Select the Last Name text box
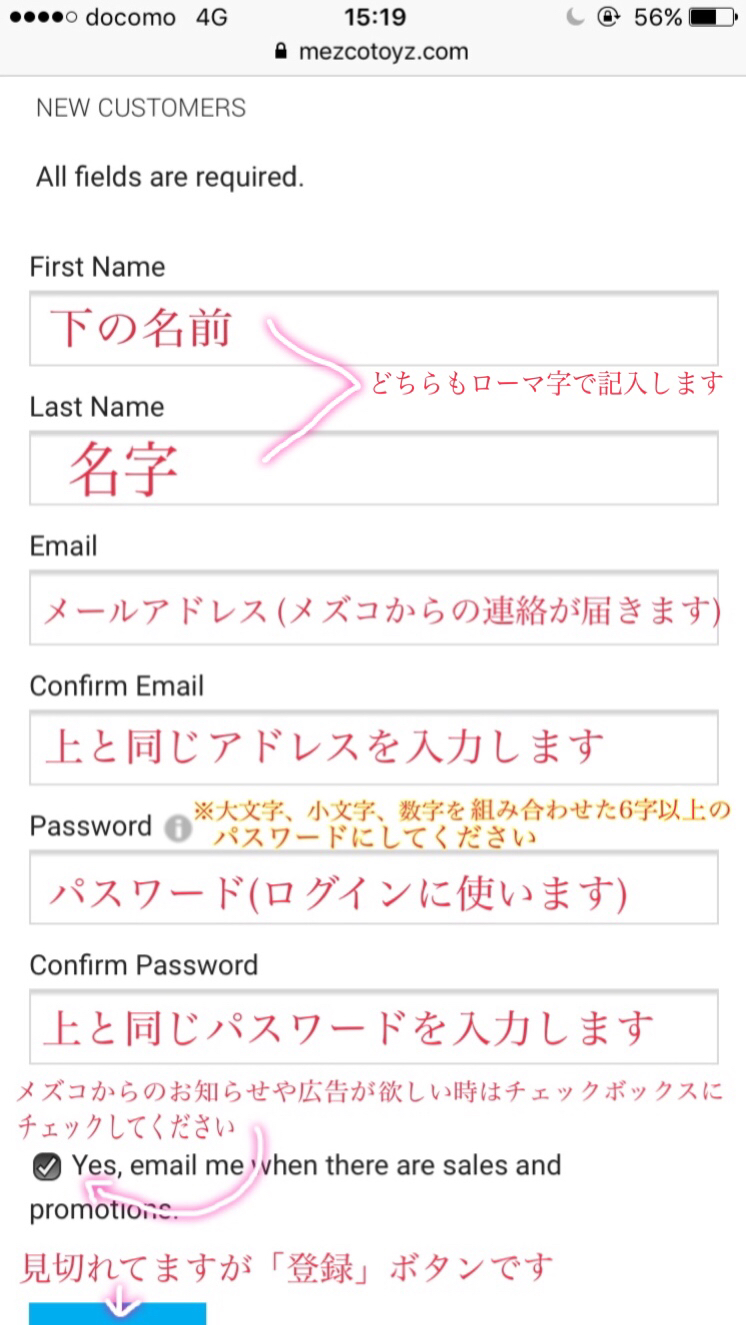This screenshot has width=746, height=1325. tap(373, 468)
